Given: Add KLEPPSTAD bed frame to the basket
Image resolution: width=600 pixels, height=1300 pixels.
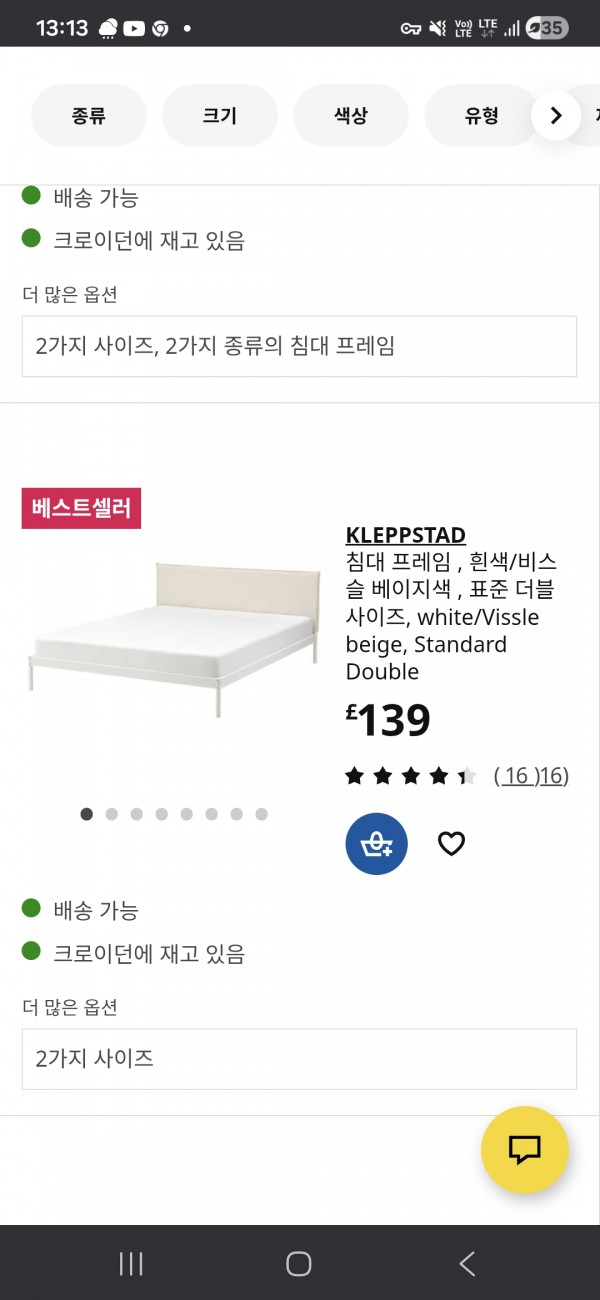Looking at the screenshot, I should [x=376, y=844].
